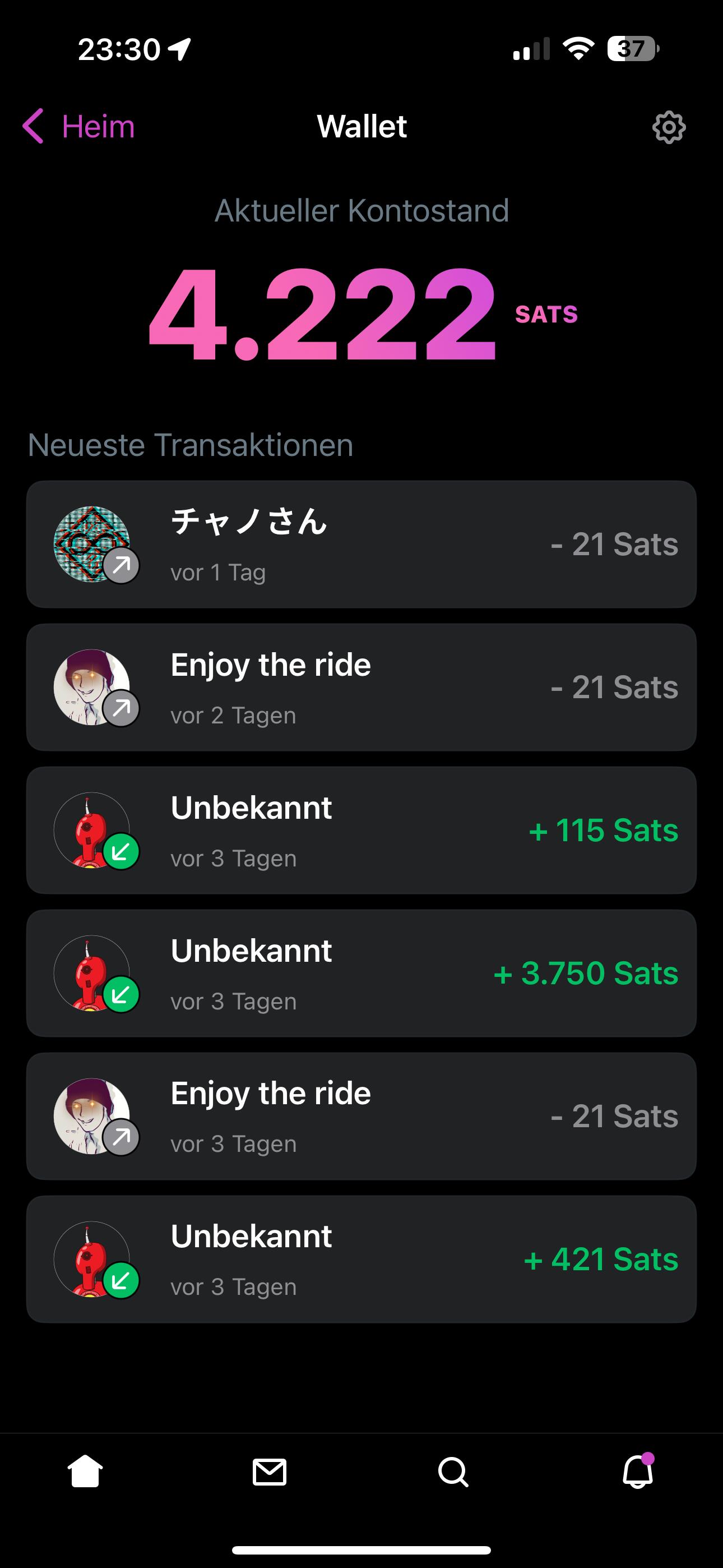Go back to Heim
723x1568 pixels.
(x=78, y=127)
